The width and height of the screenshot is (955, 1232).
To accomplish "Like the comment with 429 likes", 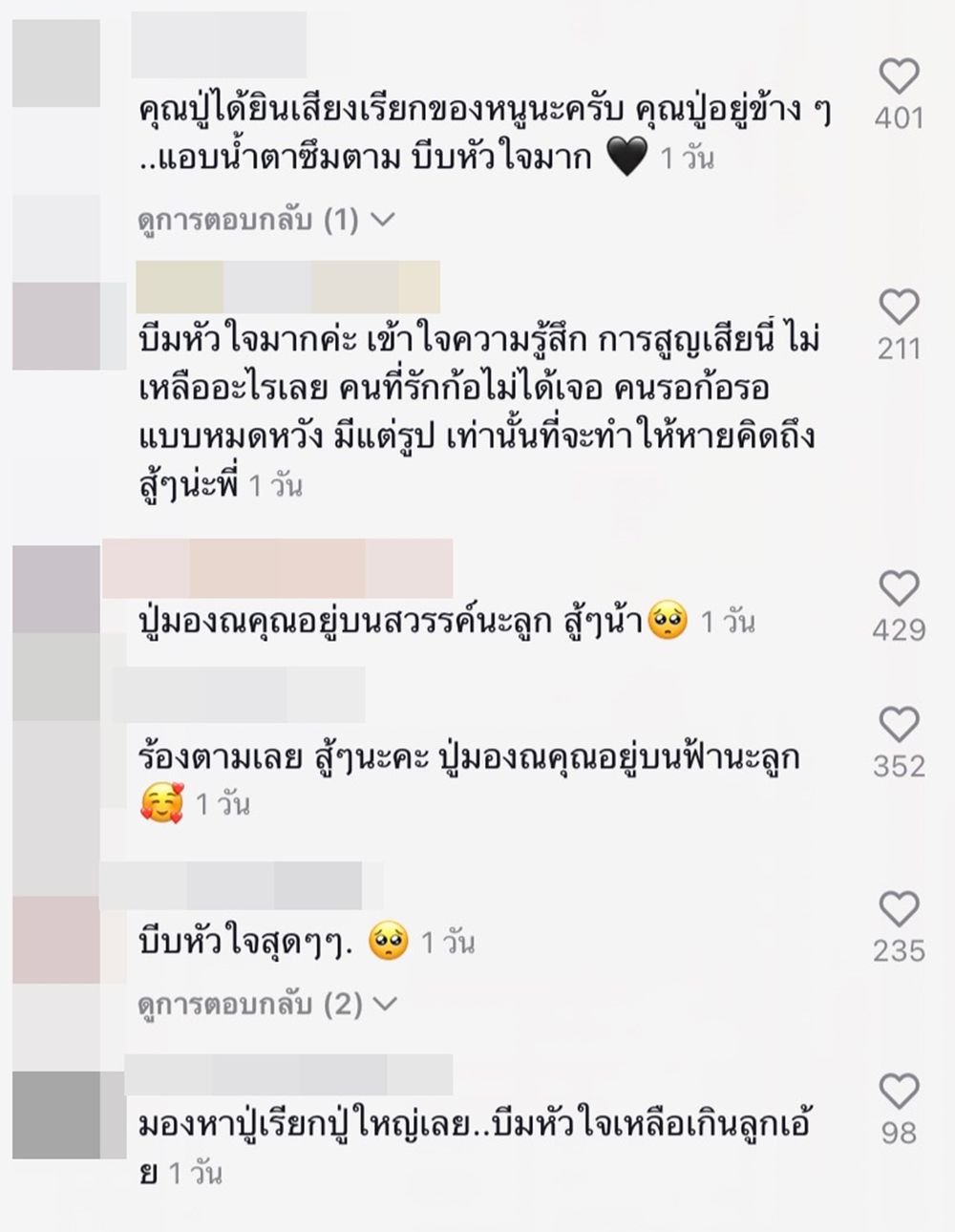I will (899, 588).
